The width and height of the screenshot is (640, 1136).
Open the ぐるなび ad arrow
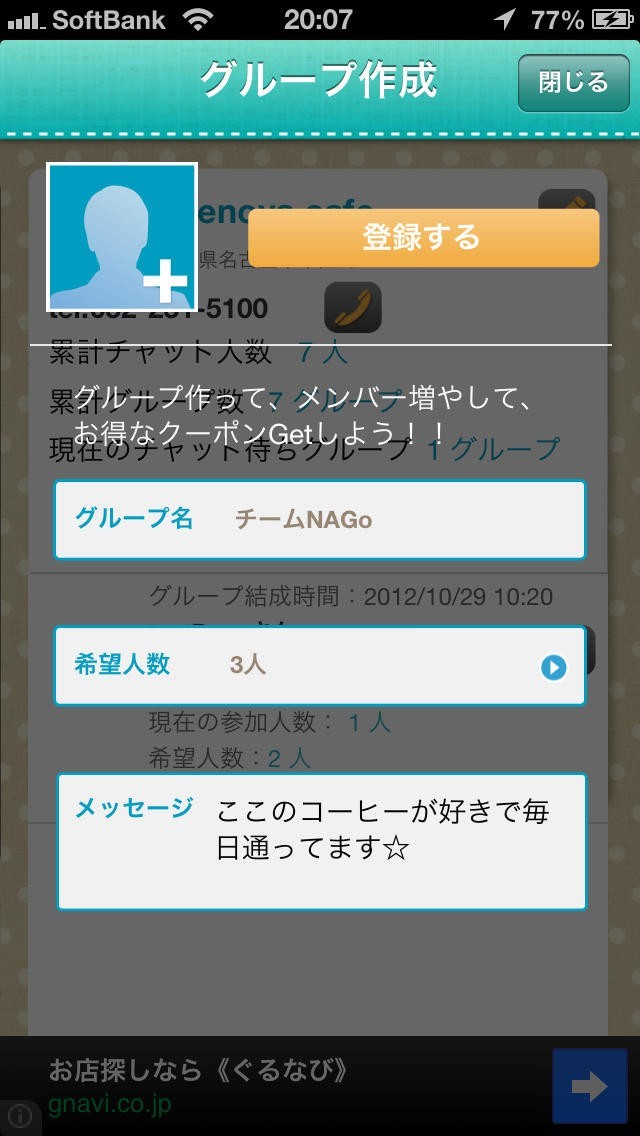pyautogui.click(x=589, y=1087)
